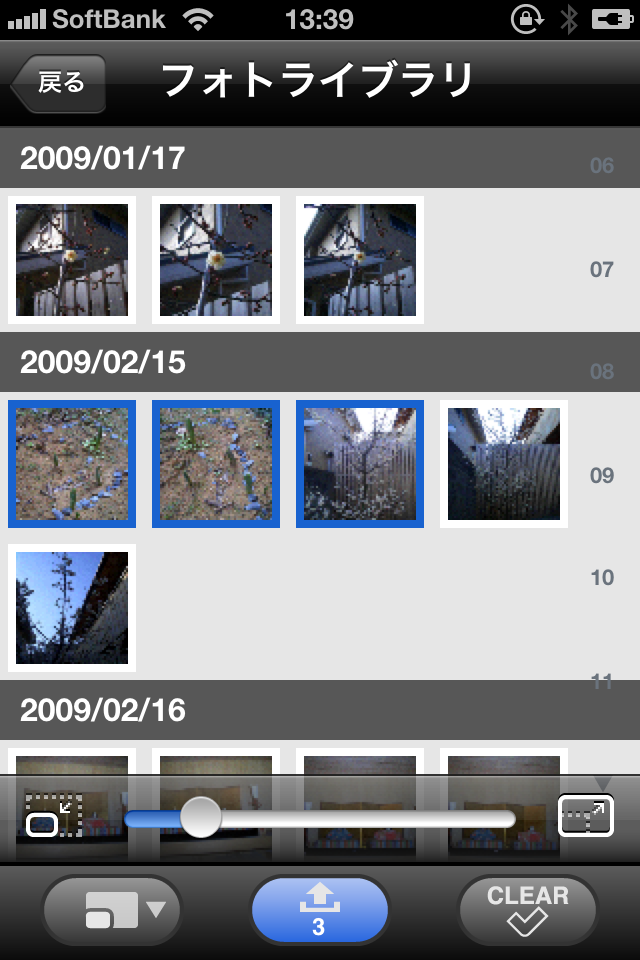Screen dimensions: 640x960
Task: Enlarge thumbnails with the large-size icon
Action: coord(585,816)
